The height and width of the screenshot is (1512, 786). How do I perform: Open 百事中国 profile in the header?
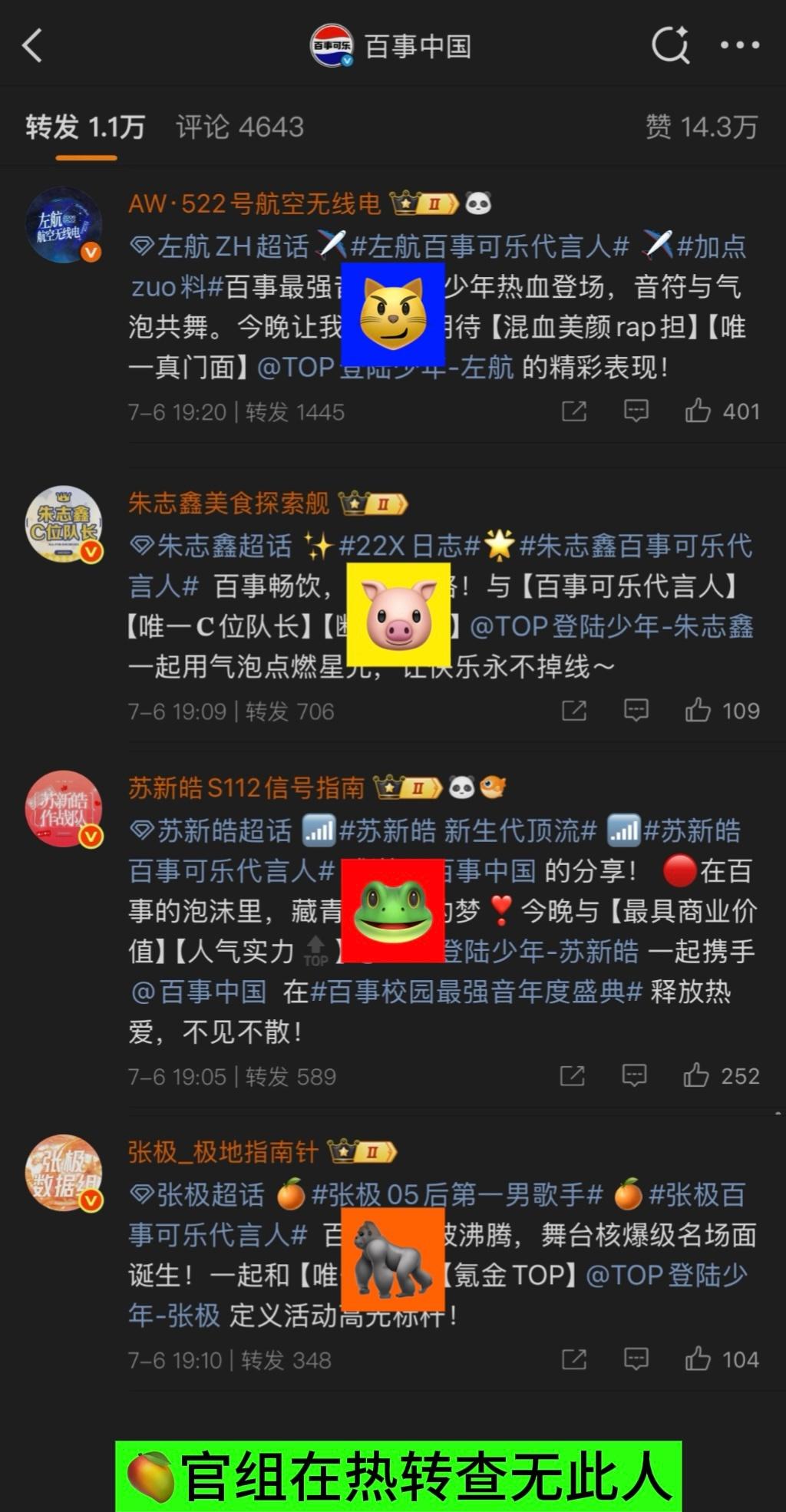click(x=391, y=46)
